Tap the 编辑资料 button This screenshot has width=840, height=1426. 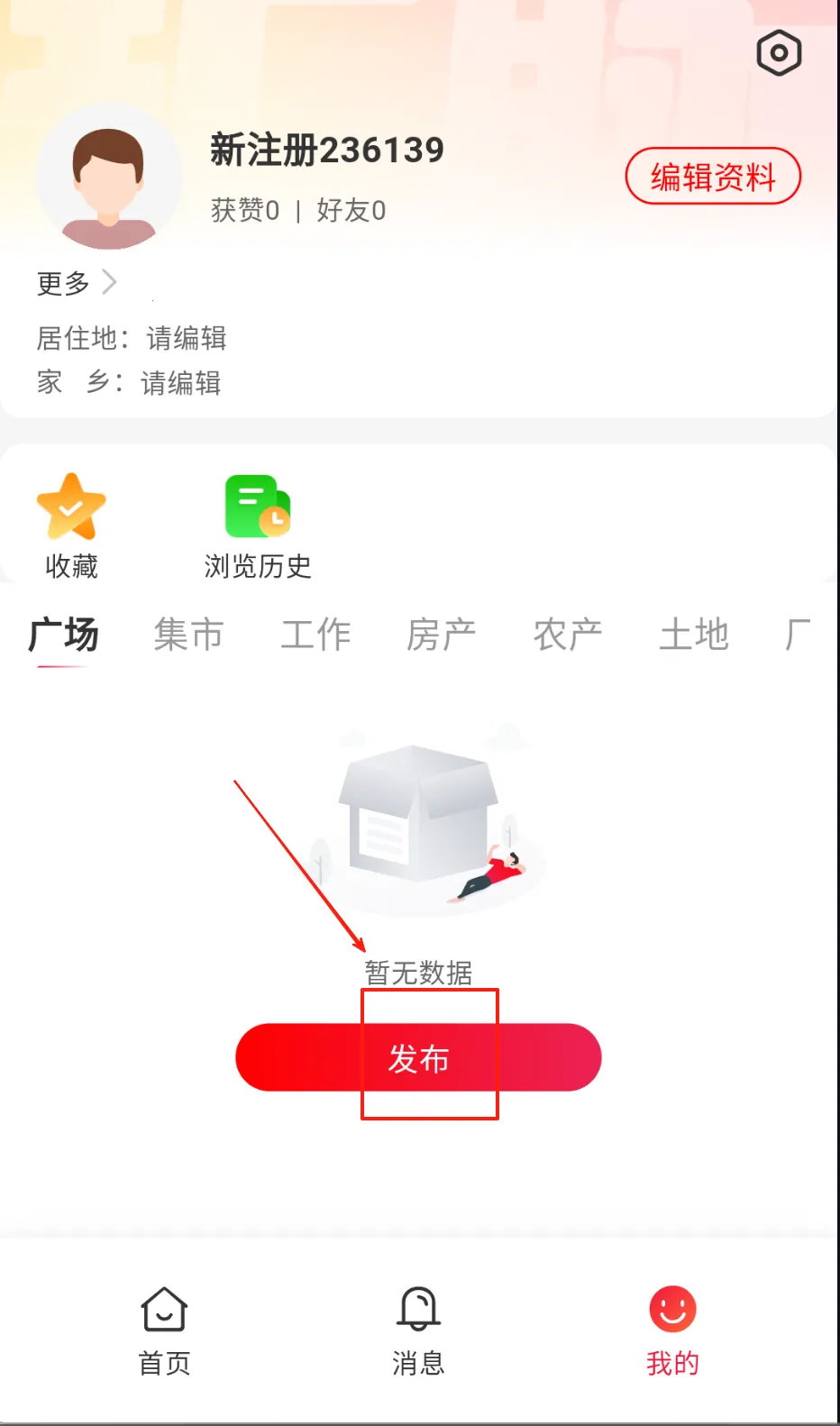pos(712,177)
